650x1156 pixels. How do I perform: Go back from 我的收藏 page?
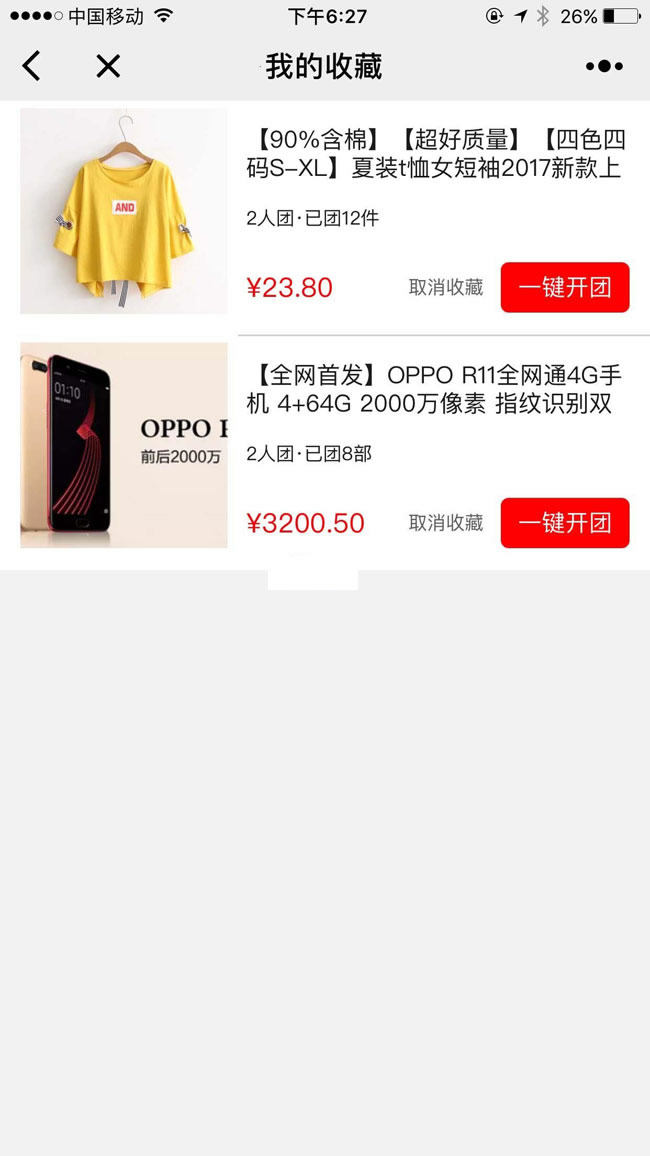pyautogui.click(x=32, y=67)
